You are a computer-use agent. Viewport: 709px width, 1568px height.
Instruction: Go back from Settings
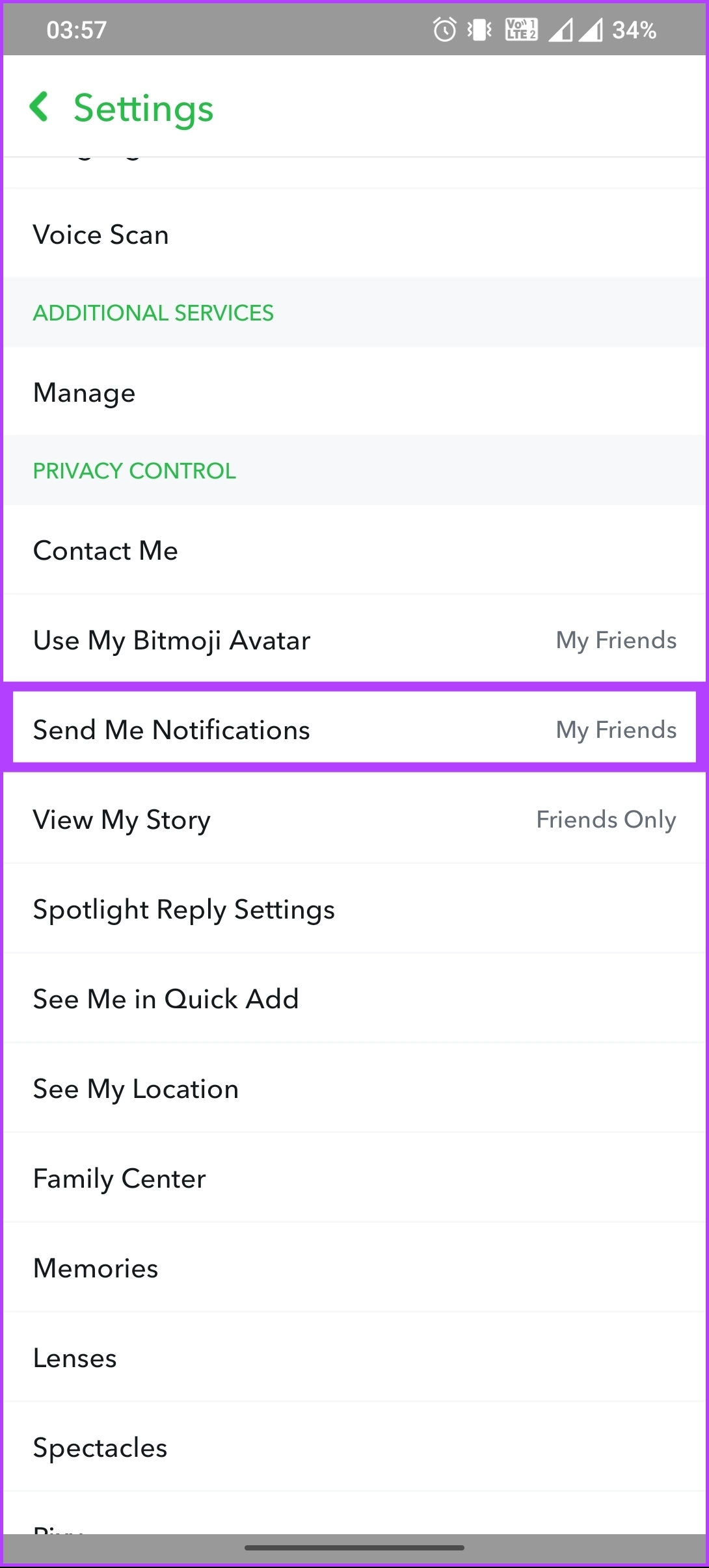point(39,107)
